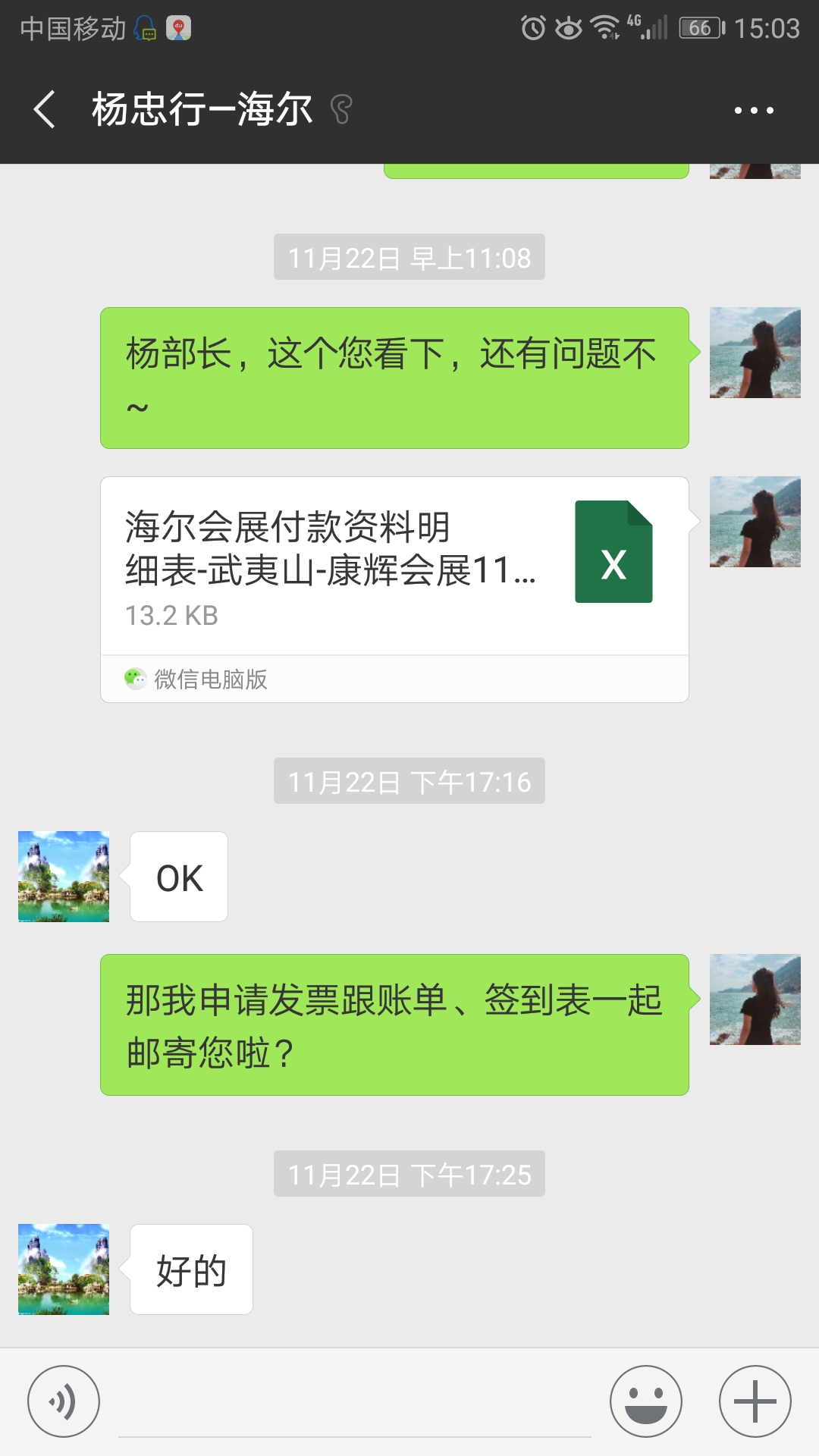Tap my avatar beside "那我申请发票" message
This screenshot has width=819, height=1456.
(755, 999)
